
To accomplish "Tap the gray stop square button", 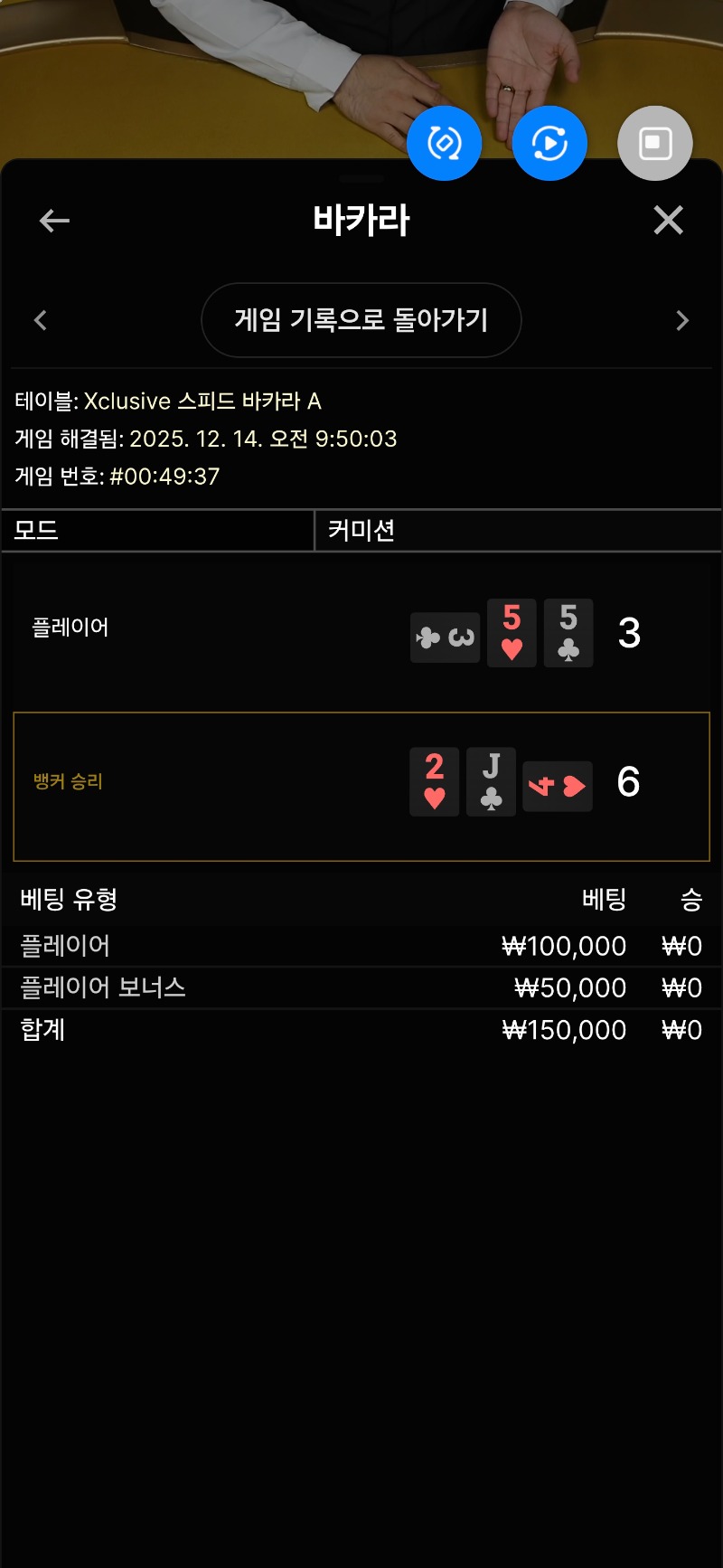I will click(654, 143).
